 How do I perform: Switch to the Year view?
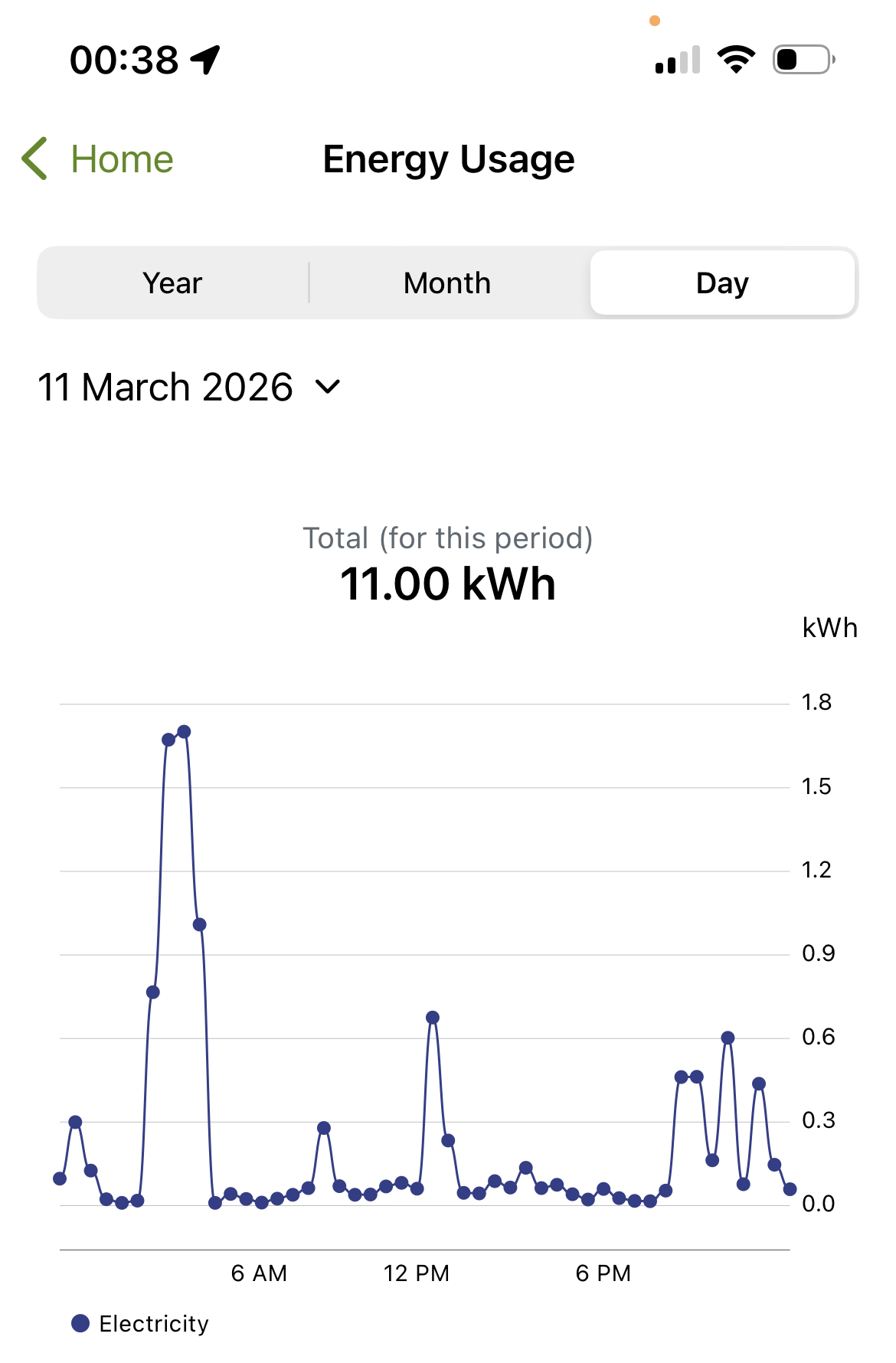point(172,283)
